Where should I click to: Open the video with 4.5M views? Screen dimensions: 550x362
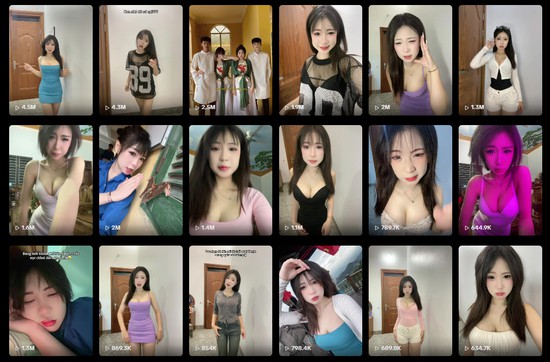point(51,60)
